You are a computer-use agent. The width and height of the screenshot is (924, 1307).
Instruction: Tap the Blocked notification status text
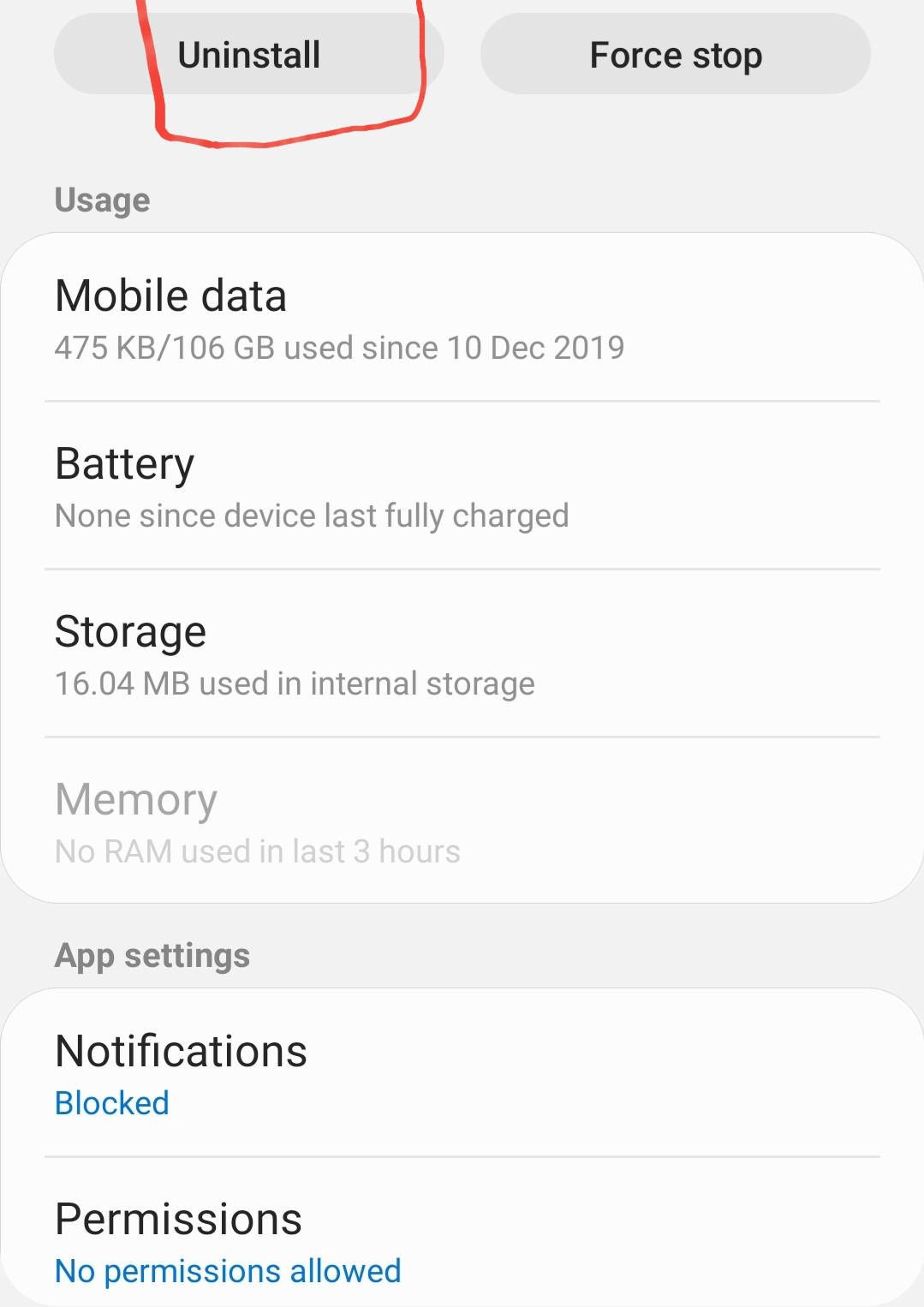(x=112, y=1103)
